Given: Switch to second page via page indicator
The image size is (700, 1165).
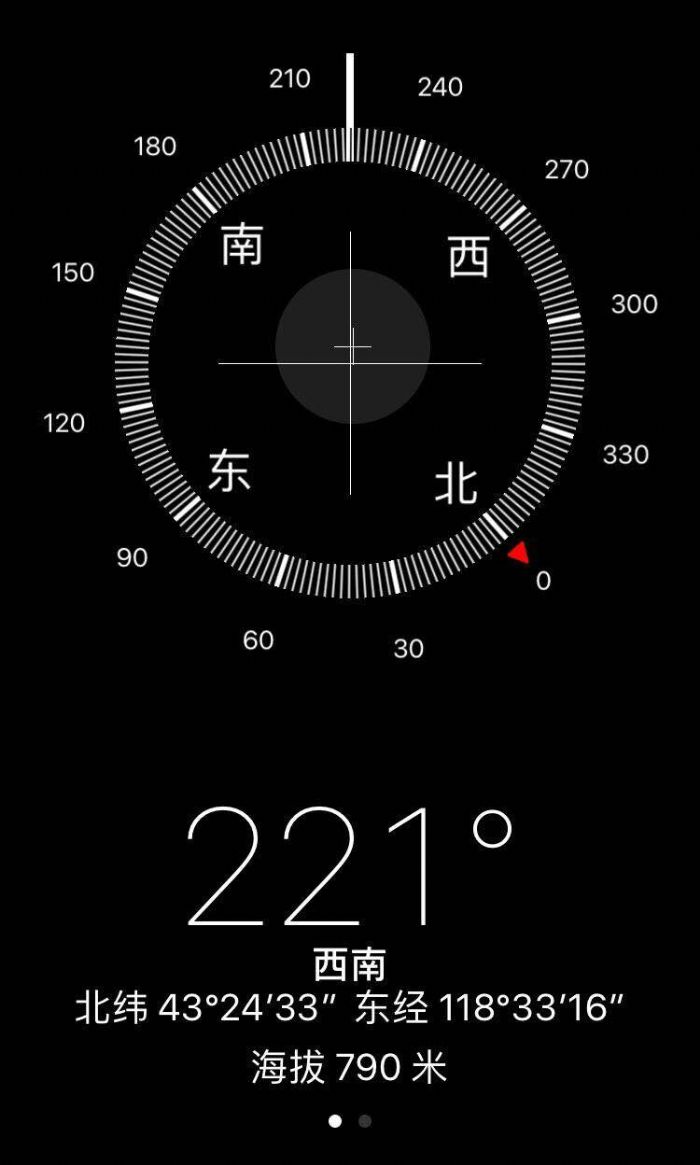Looking at the screenshot, I should [x=365, y=1121].
